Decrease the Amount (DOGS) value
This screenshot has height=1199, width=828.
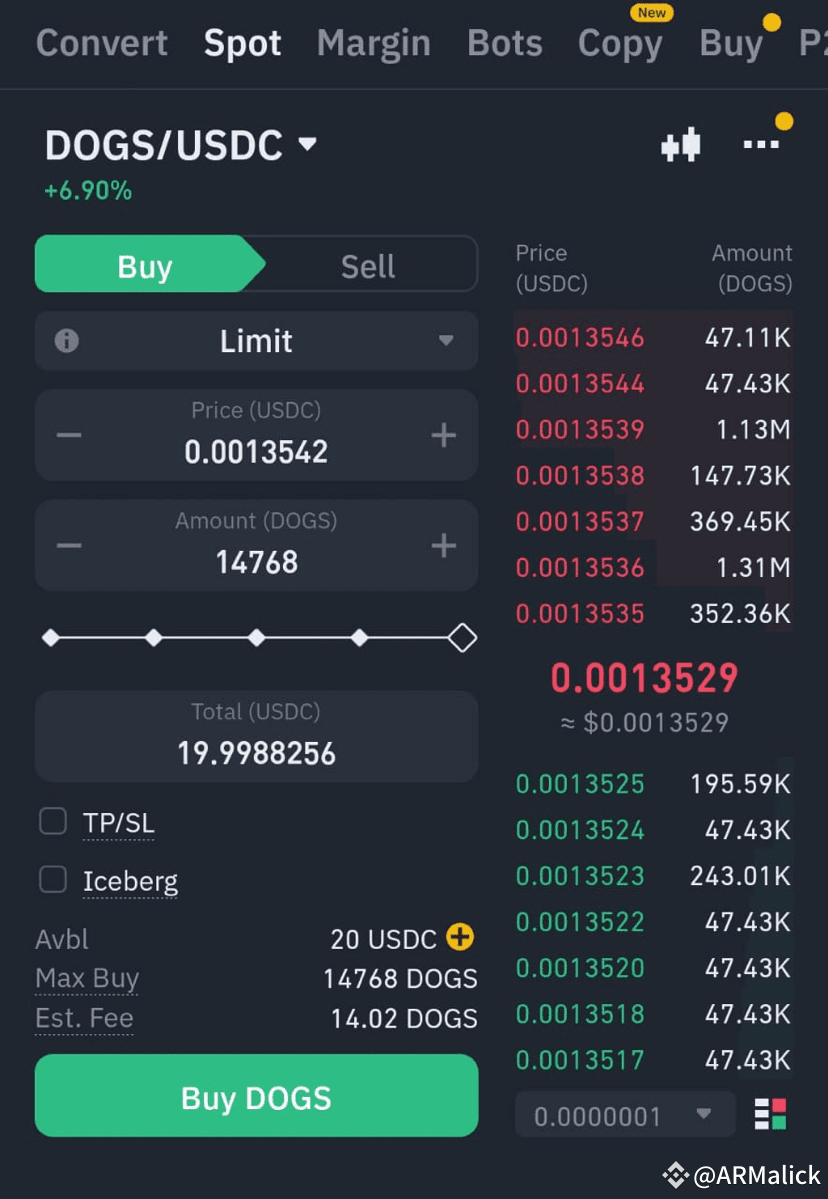tap(69, 546)
